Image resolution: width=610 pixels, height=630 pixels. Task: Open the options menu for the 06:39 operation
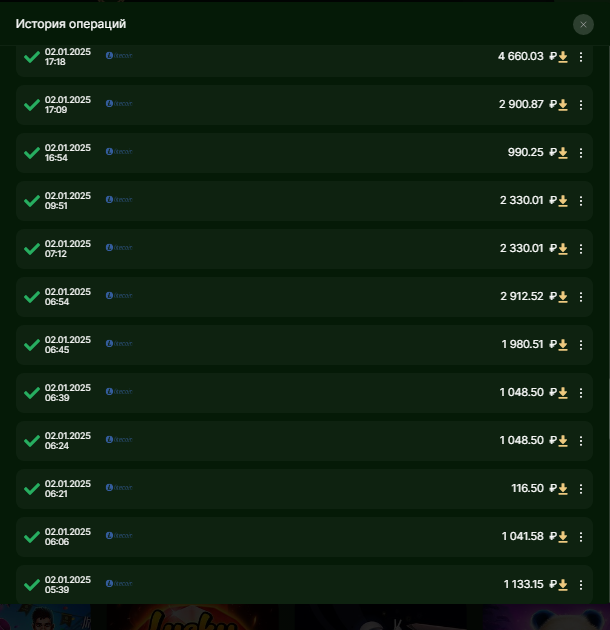click(x=581, y=393)
